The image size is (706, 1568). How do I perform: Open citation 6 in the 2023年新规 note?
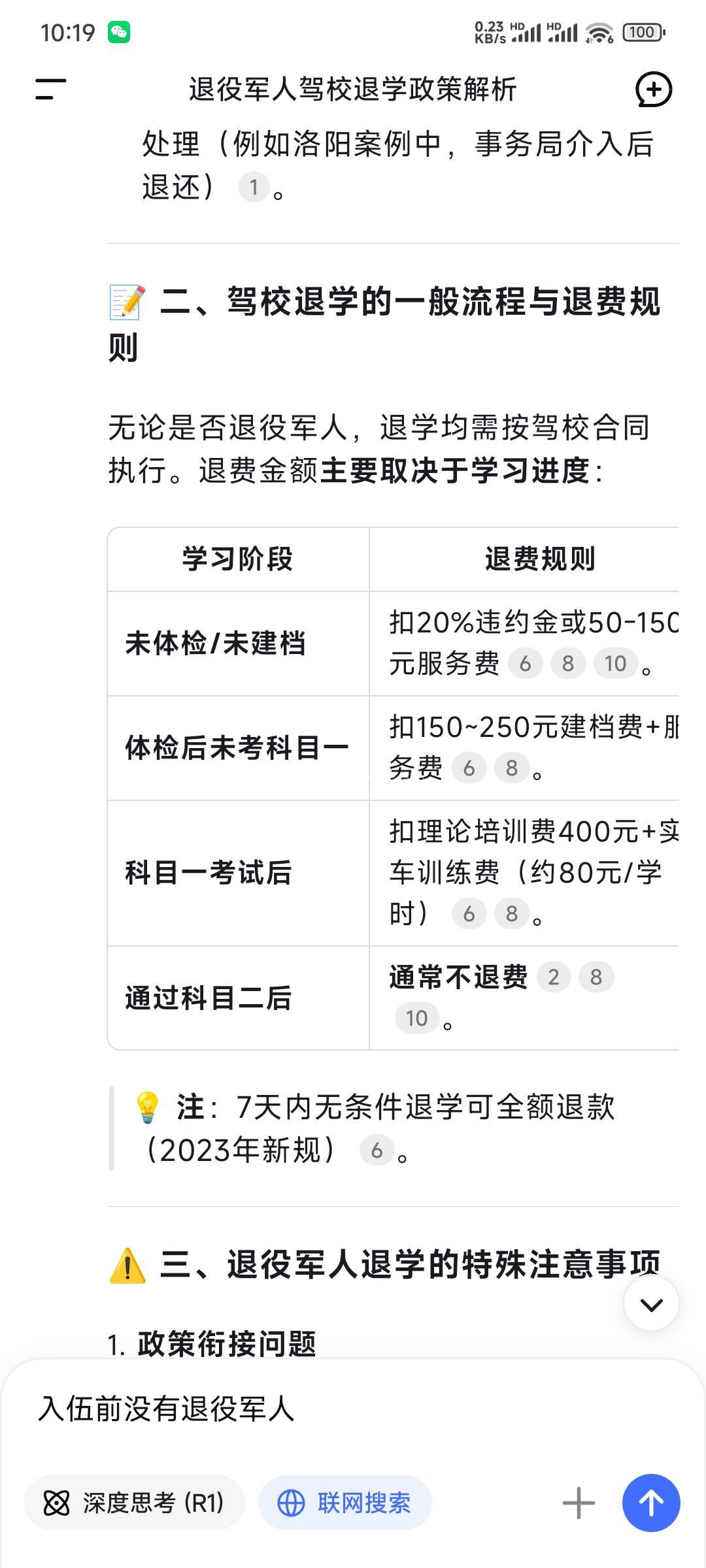(377, 1151)
